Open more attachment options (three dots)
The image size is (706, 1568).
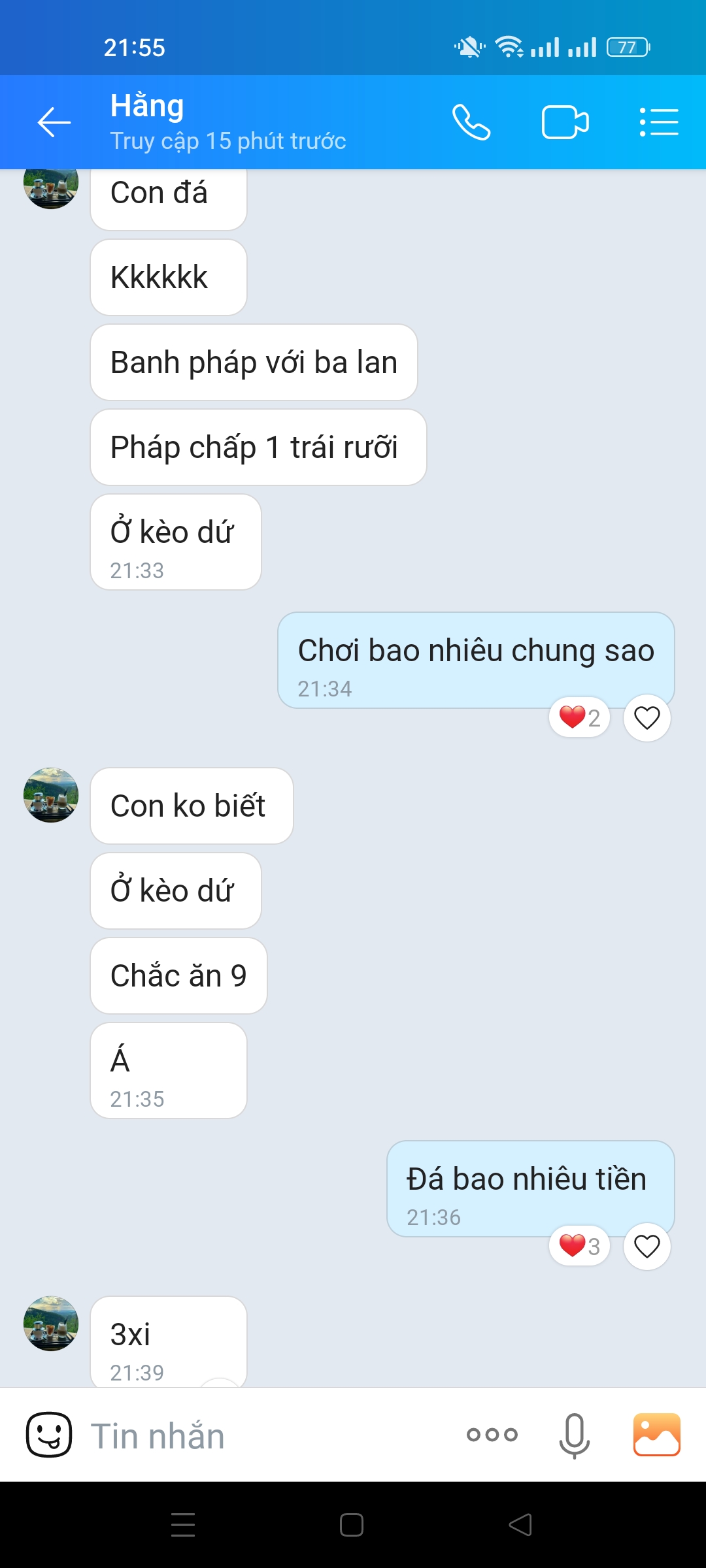(492, 1435)
